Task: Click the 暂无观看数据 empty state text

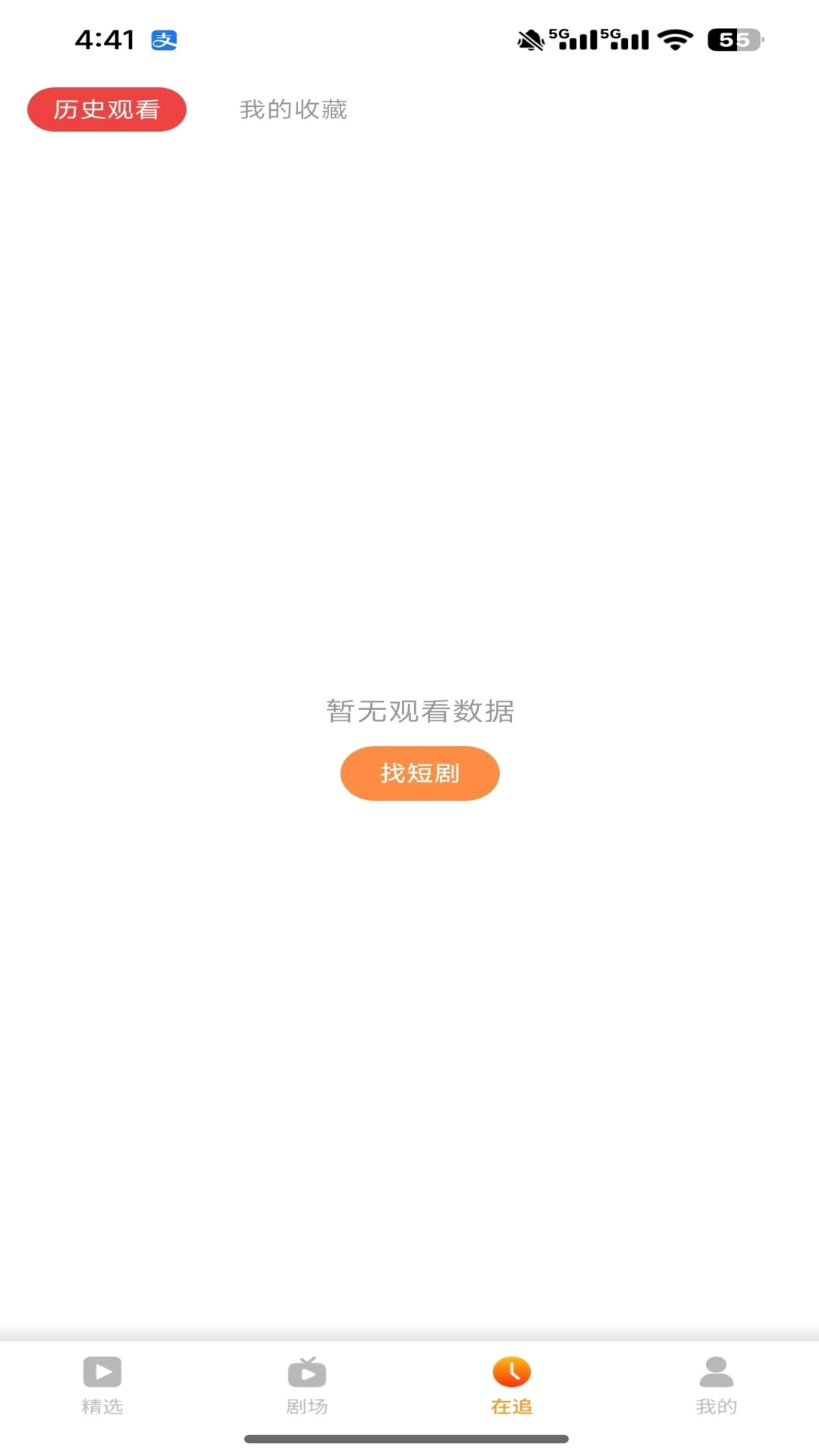Action: tap(419, 711)
